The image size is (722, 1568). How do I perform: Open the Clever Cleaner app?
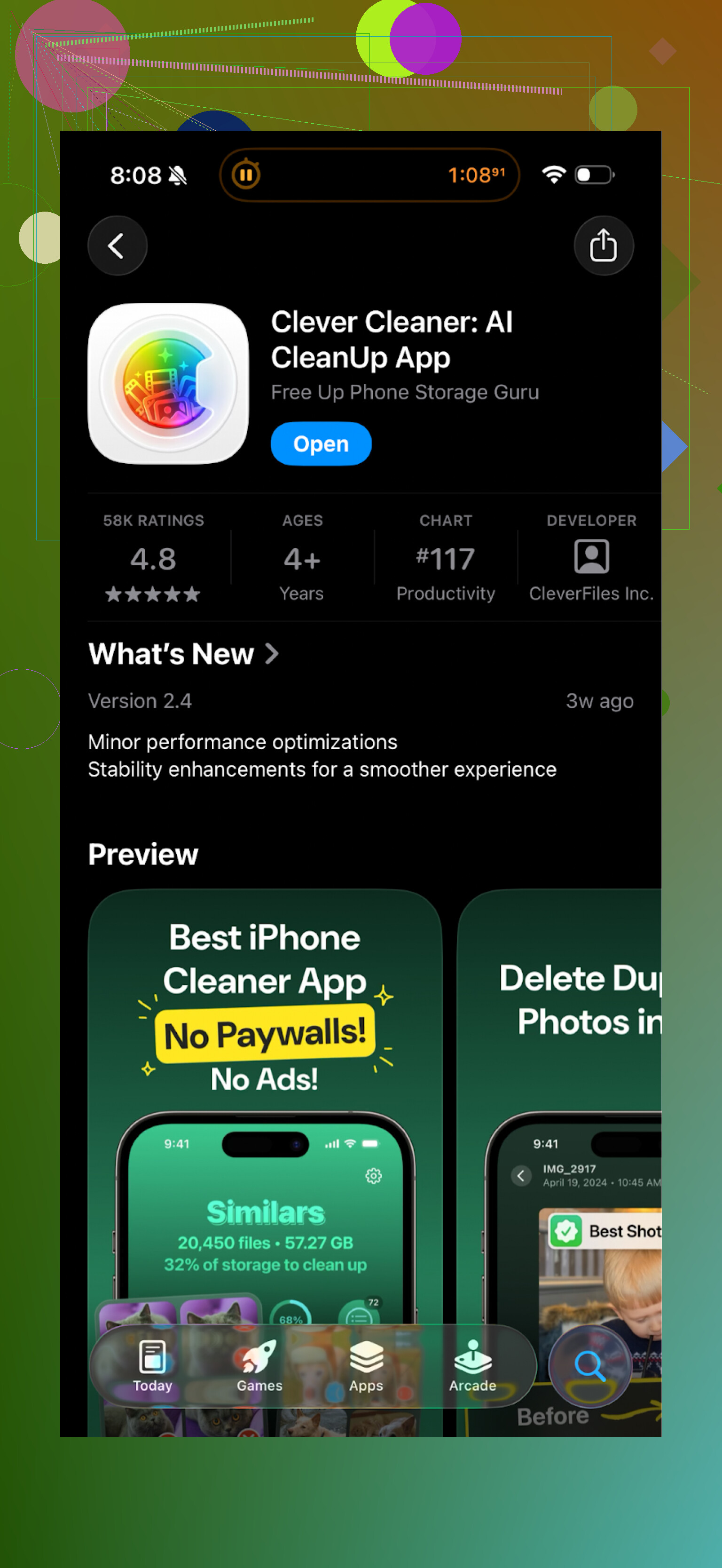click(321, 444)
